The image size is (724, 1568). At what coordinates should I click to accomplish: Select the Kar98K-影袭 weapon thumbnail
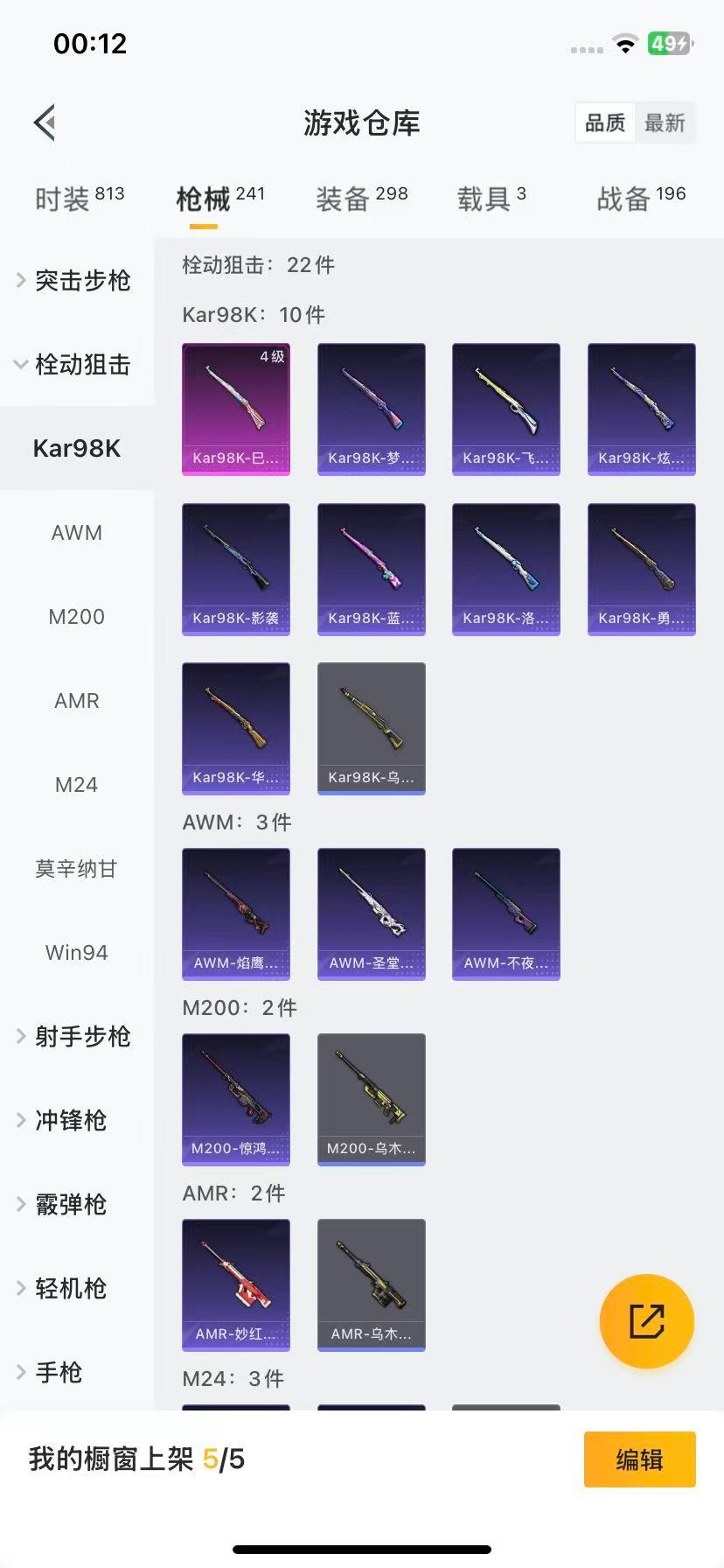235,569
